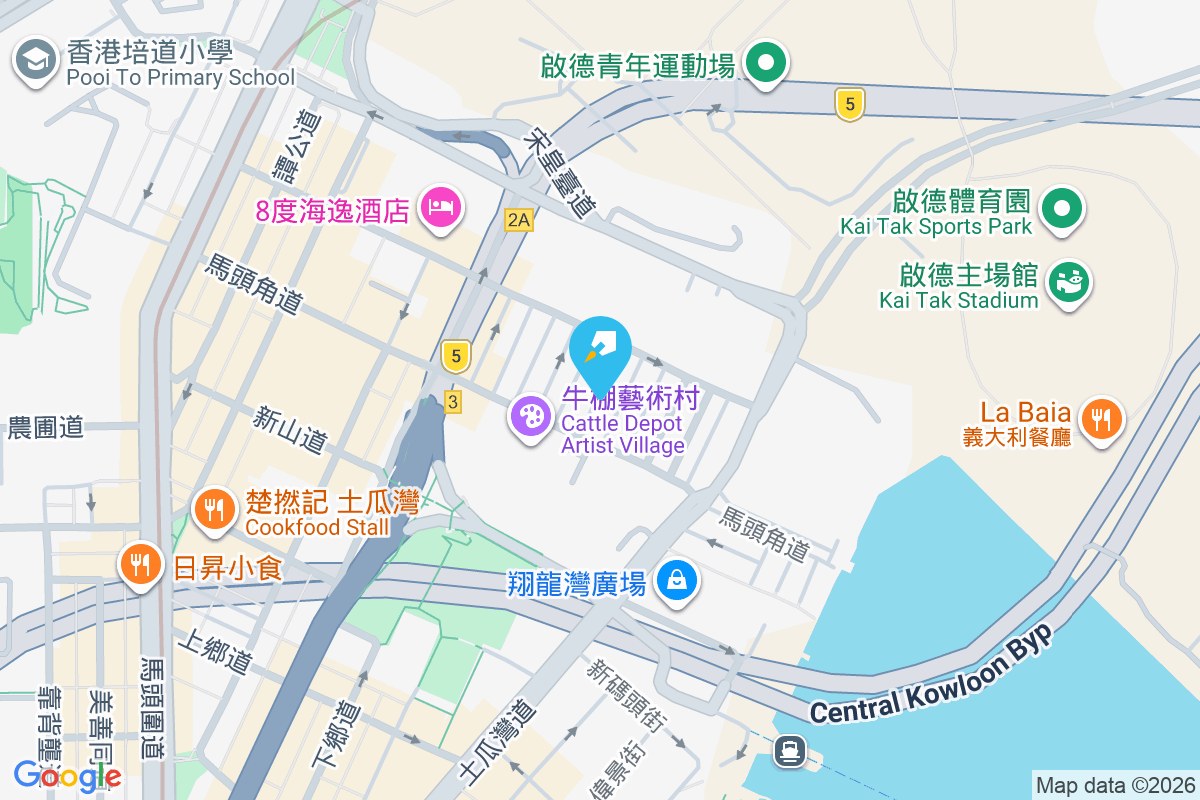1200x800 pixels.
Task: Tap the blue pen location marker
Action: (x=600, y=350)
